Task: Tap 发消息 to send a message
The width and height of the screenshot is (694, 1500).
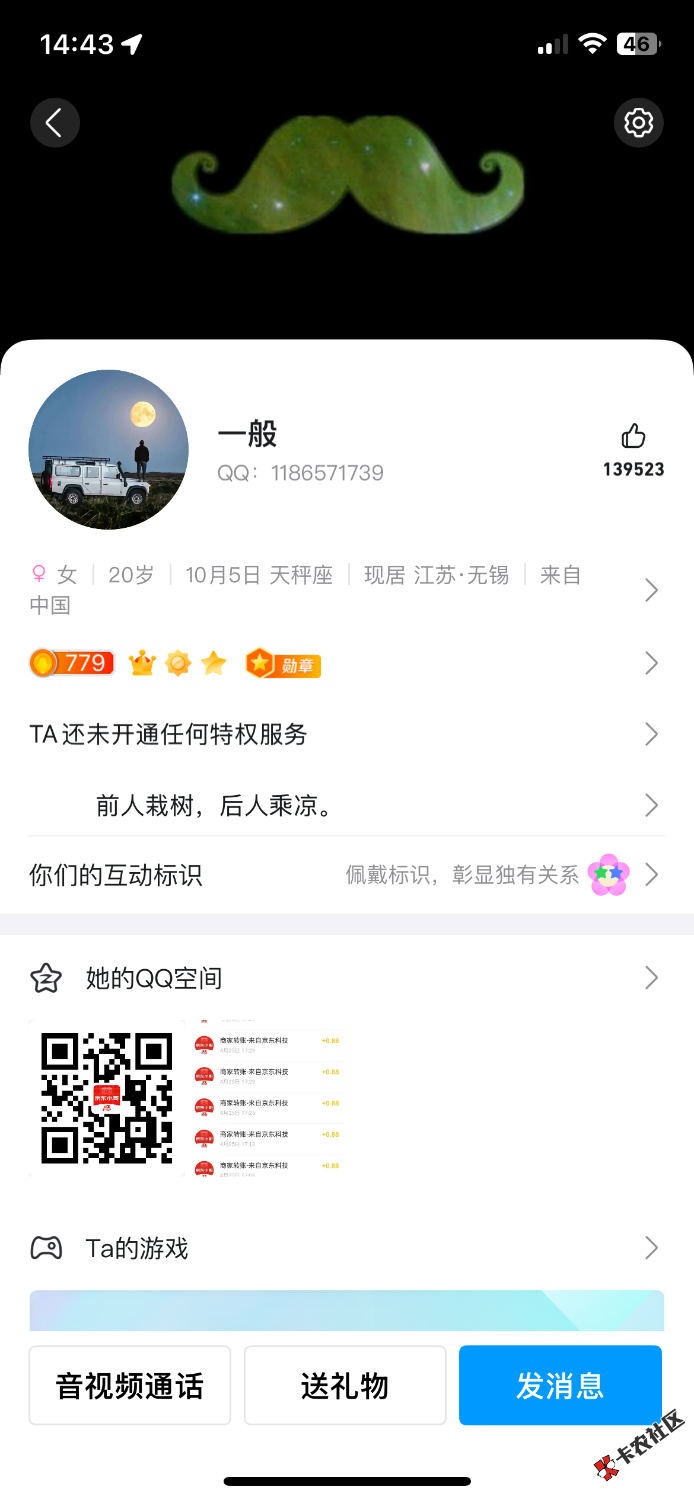Action: pos(560,1385)
